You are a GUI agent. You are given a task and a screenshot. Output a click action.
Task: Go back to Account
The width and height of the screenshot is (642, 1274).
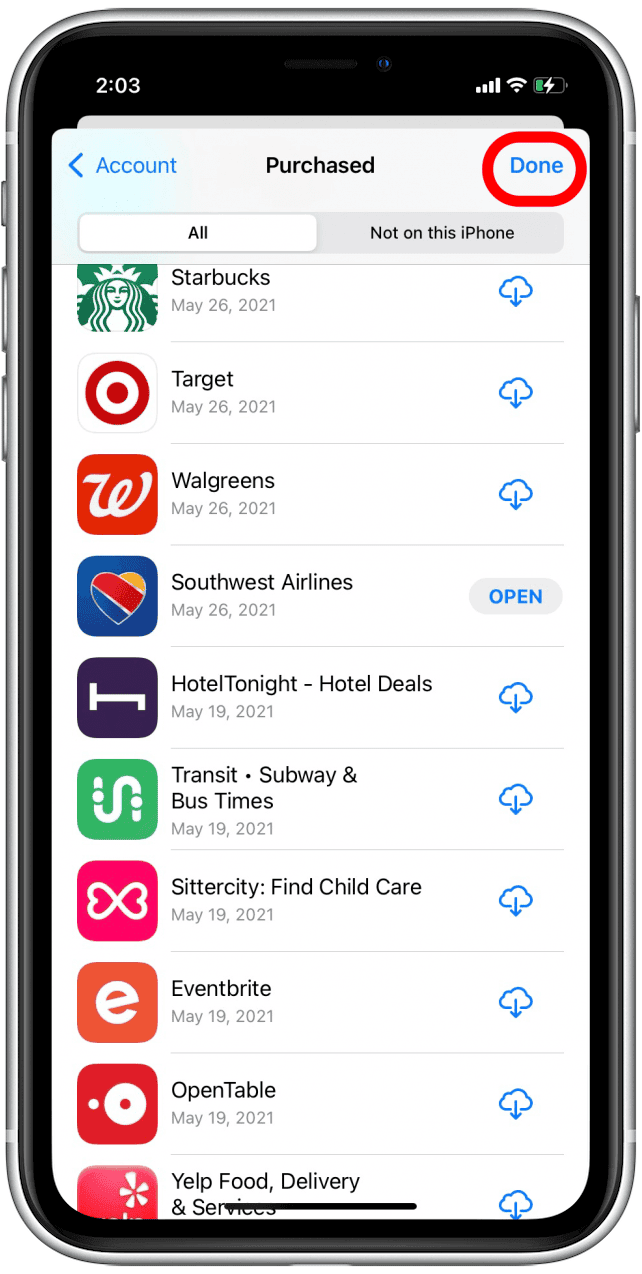[122, 166]
